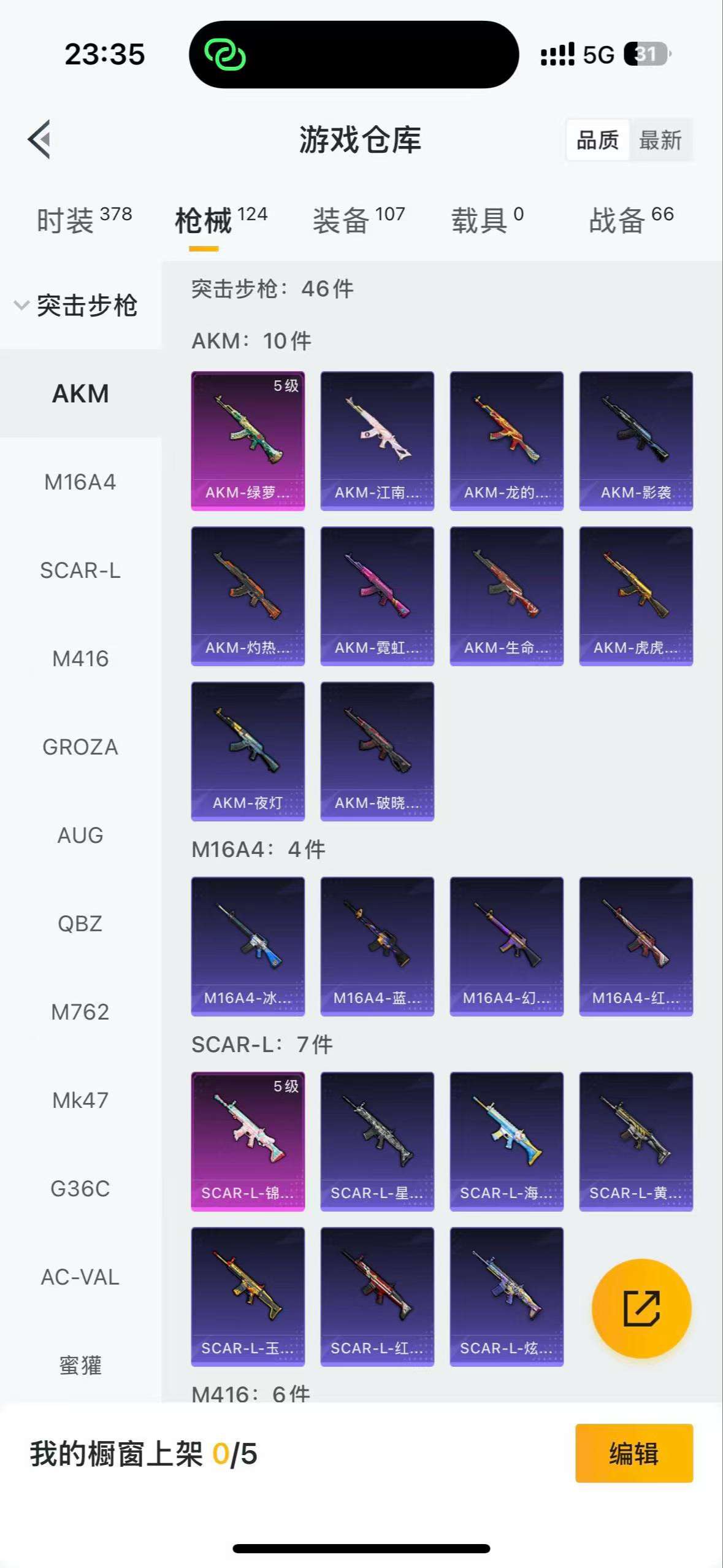Sort inventory by 最新
The width and height of the screenshot is (723, 1568).
click(660, 140)
